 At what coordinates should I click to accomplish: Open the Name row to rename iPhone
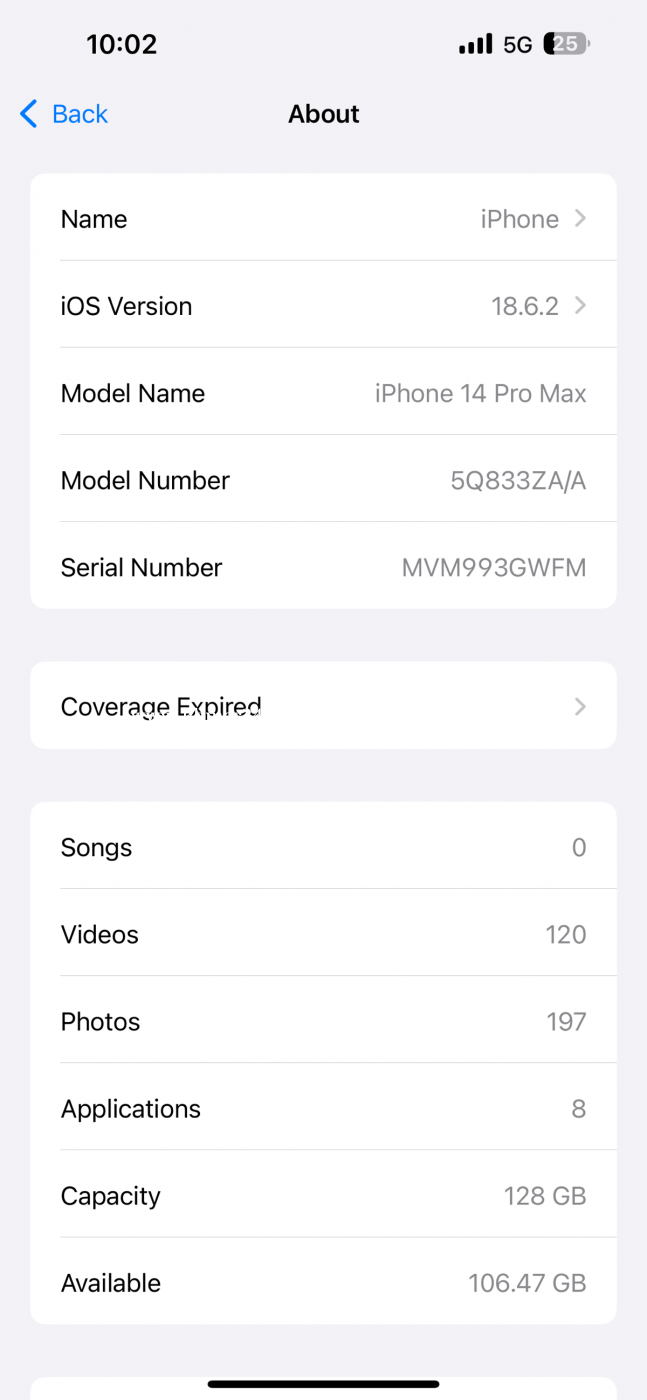323,219
